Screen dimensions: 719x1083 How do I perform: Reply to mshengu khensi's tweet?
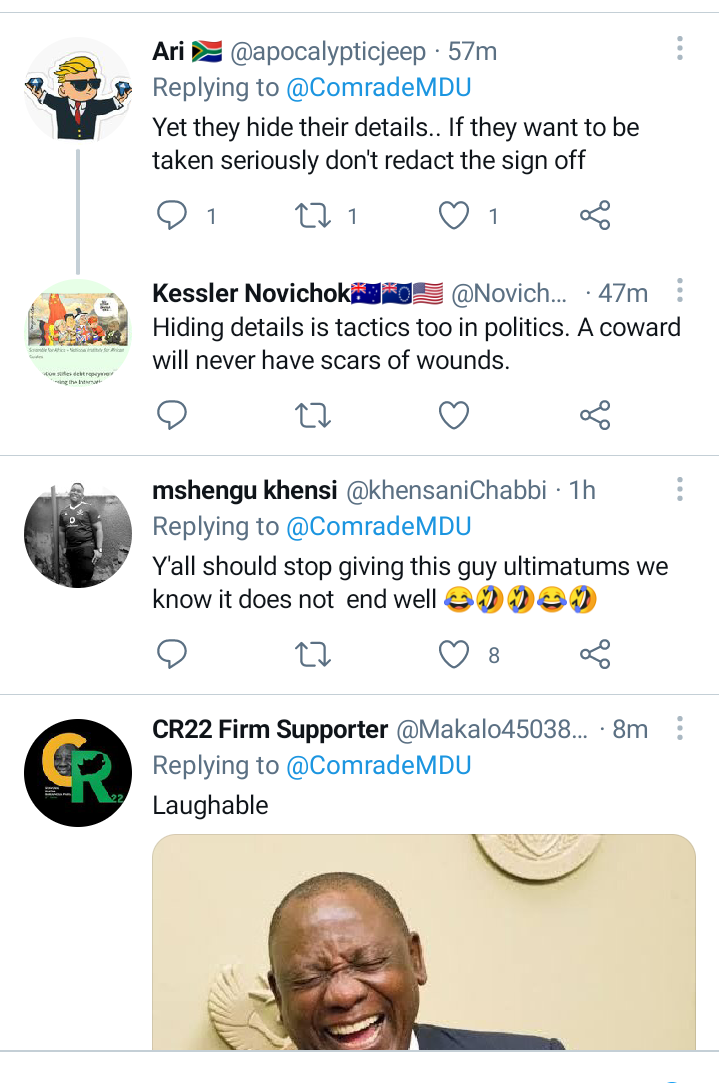(172, 654)
